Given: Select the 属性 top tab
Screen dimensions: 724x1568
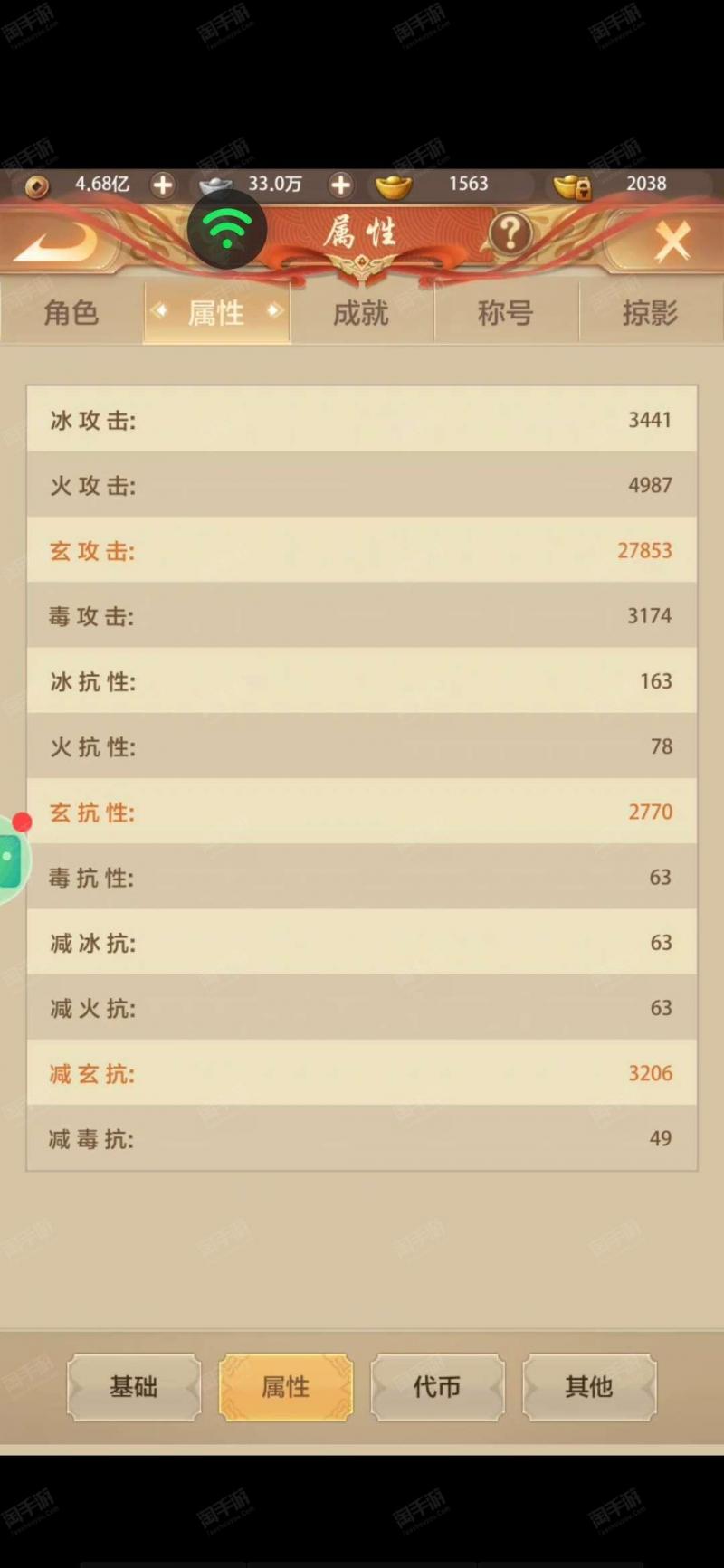Looking at the screenshot, I should click(x=216, y=313).
